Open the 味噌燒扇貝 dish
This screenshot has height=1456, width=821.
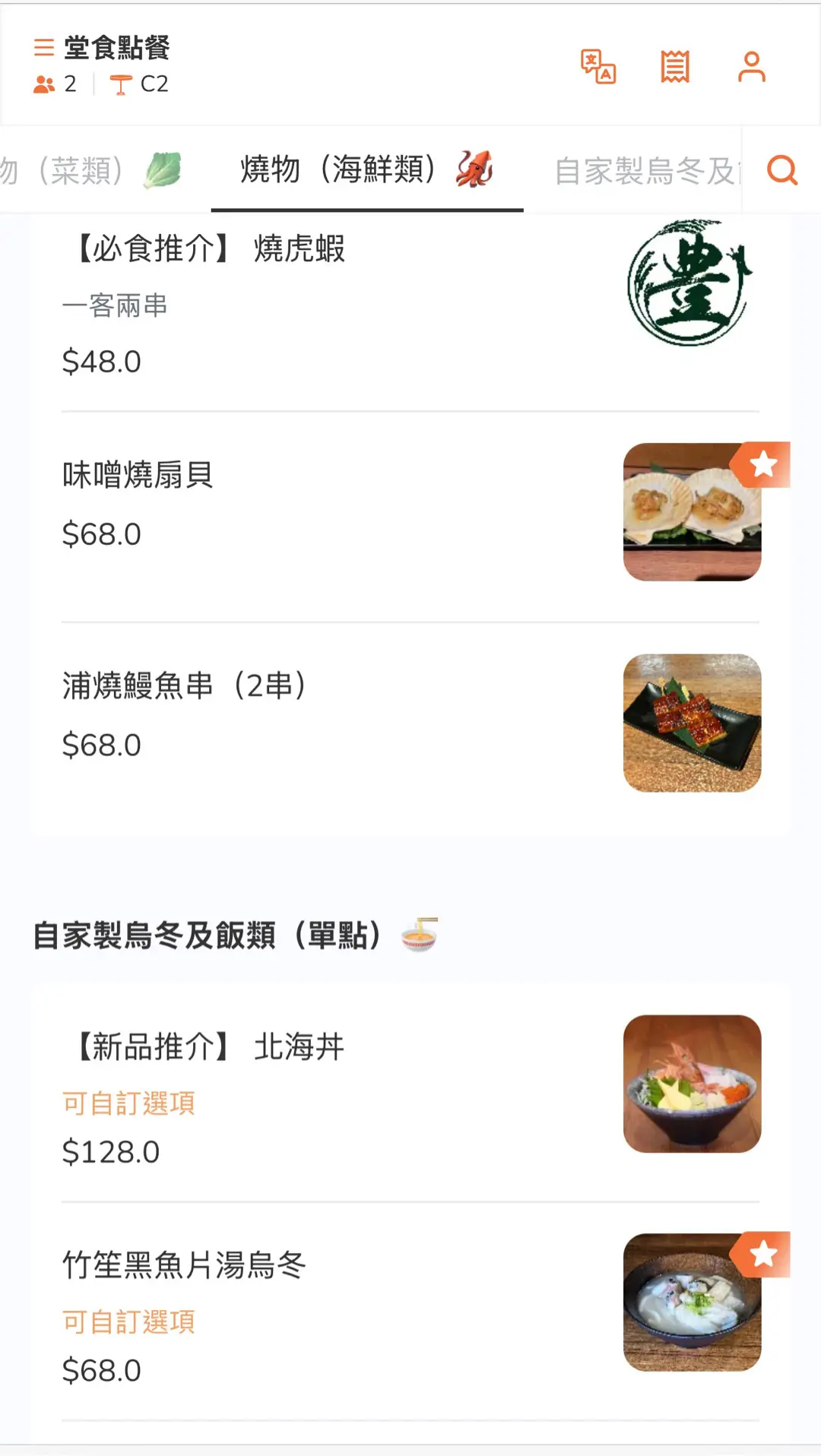[x=410, y=517]
